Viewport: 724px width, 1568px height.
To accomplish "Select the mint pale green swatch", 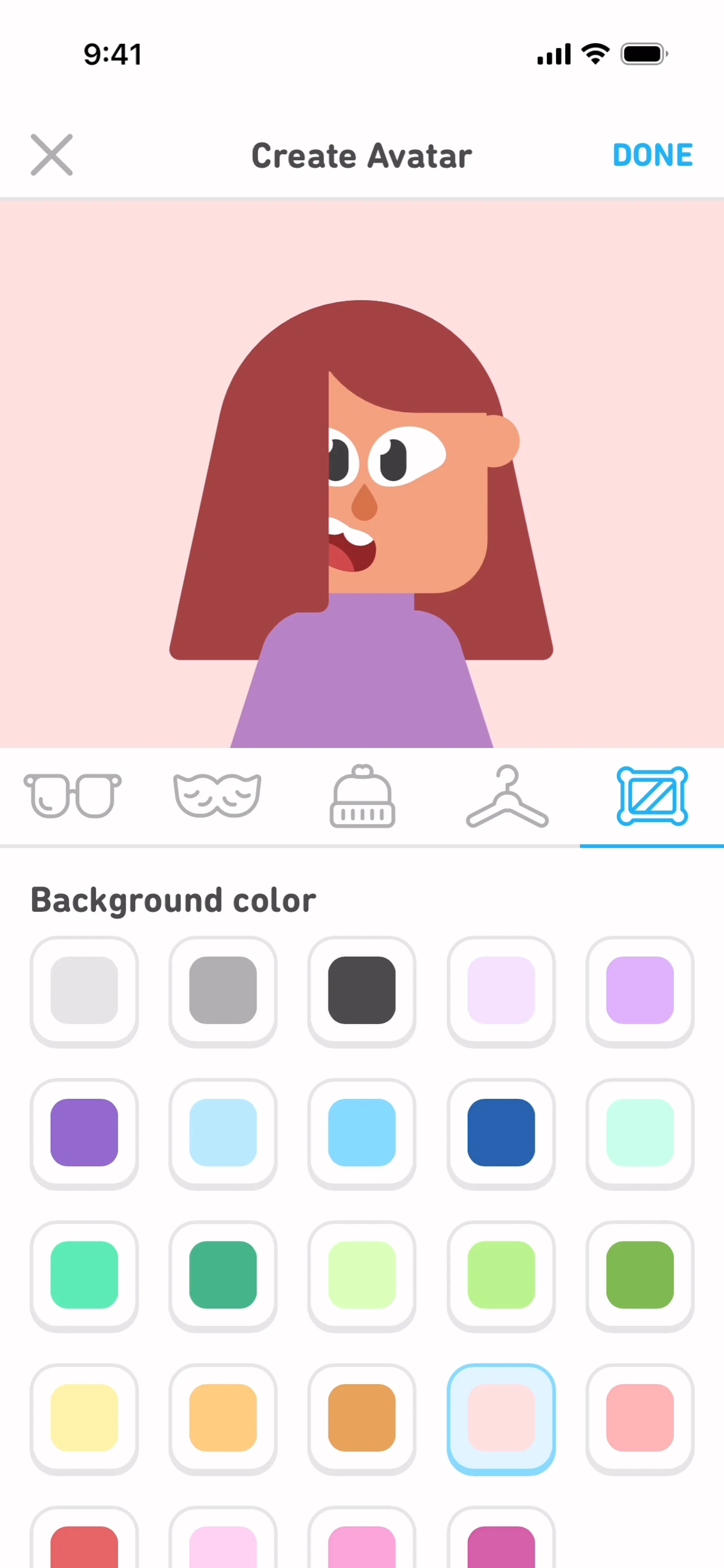I will [x=640, y=1132].
